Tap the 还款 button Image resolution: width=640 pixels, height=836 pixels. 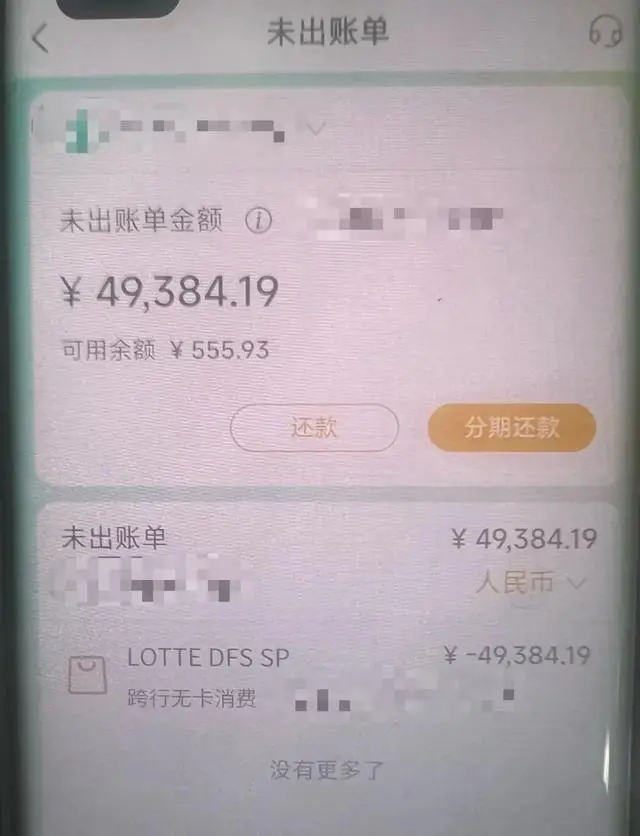pos(314,428)
